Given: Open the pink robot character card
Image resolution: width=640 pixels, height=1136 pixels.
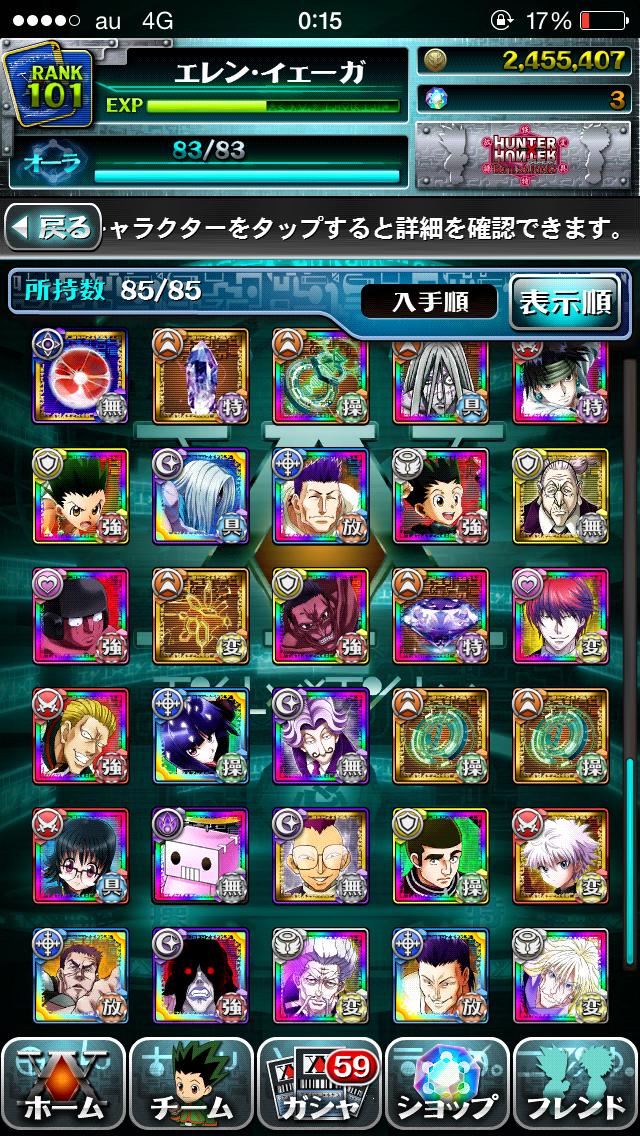Looking at the screenshot, I should (x=201, y=856).
